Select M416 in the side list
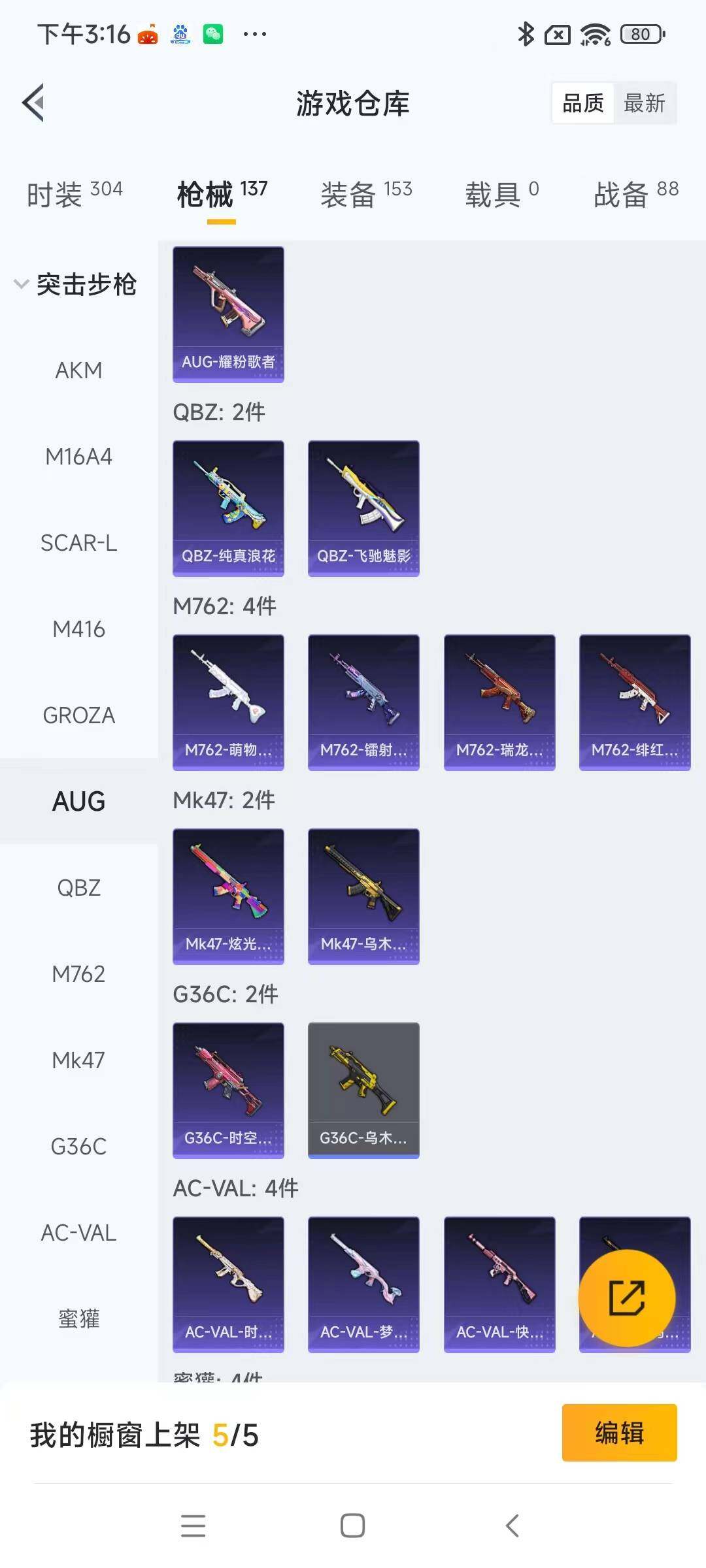The image size is (706, 1568). coord(78,629)
